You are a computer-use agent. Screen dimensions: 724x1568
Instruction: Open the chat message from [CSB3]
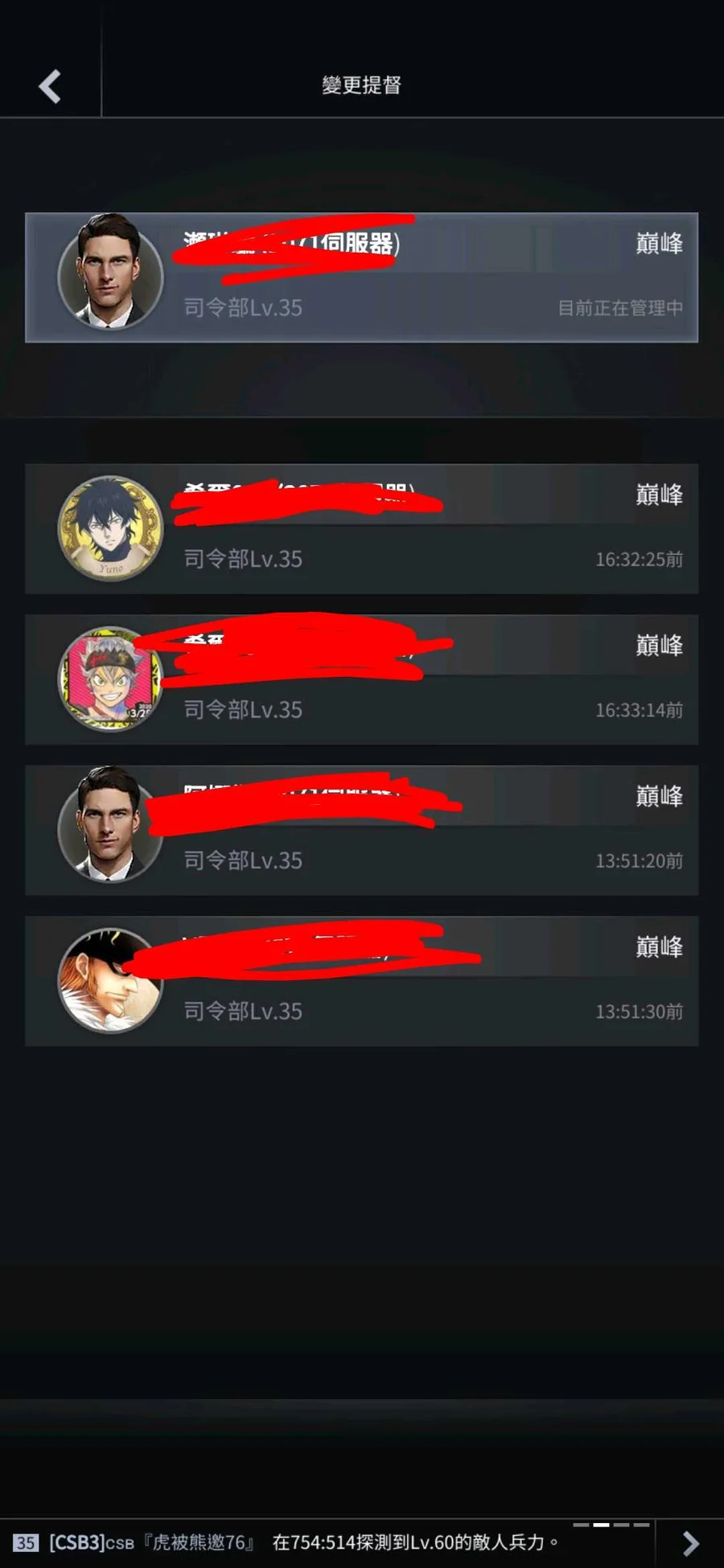[322, 1542]
